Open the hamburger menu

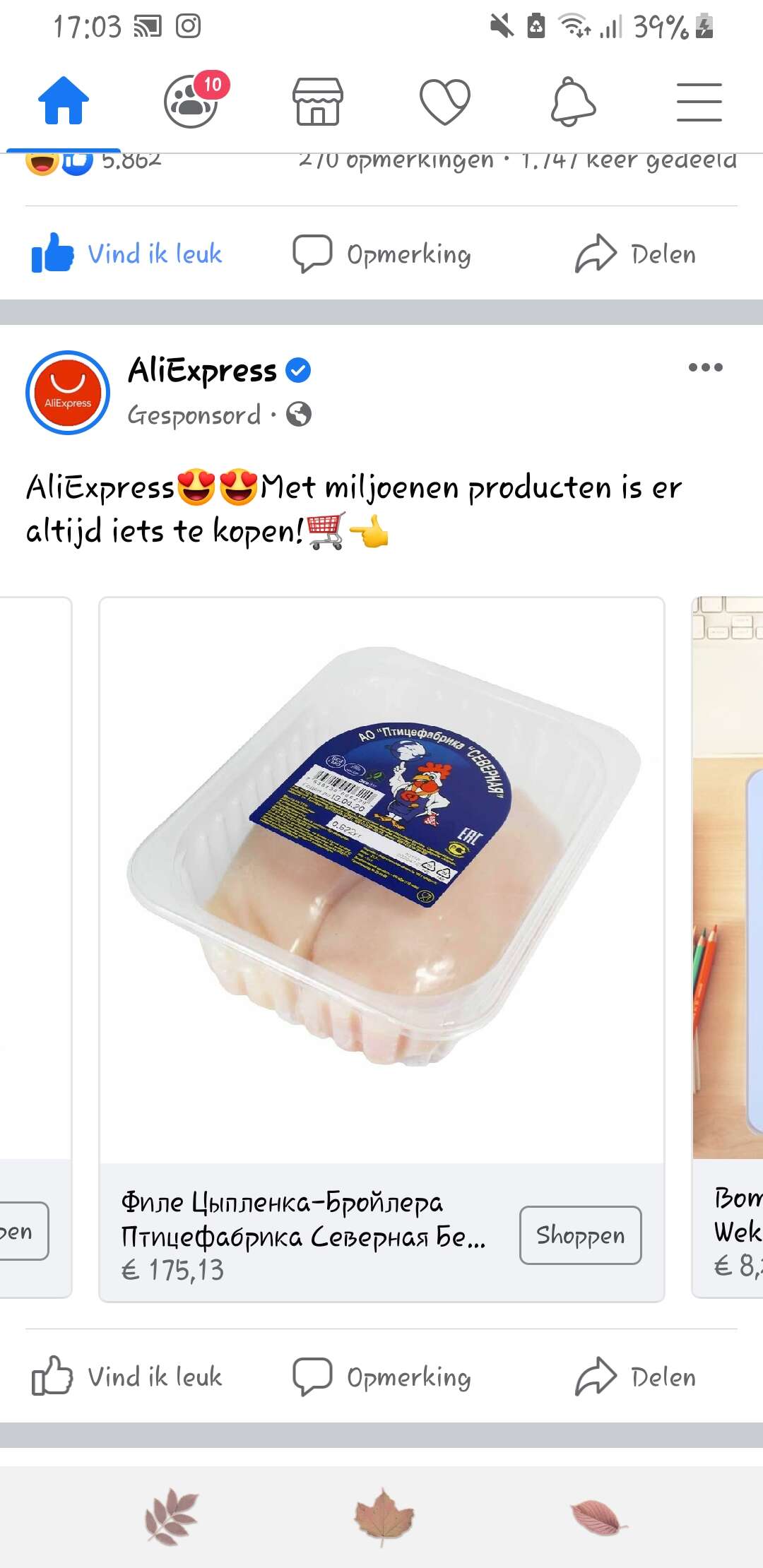pos(699,102)
